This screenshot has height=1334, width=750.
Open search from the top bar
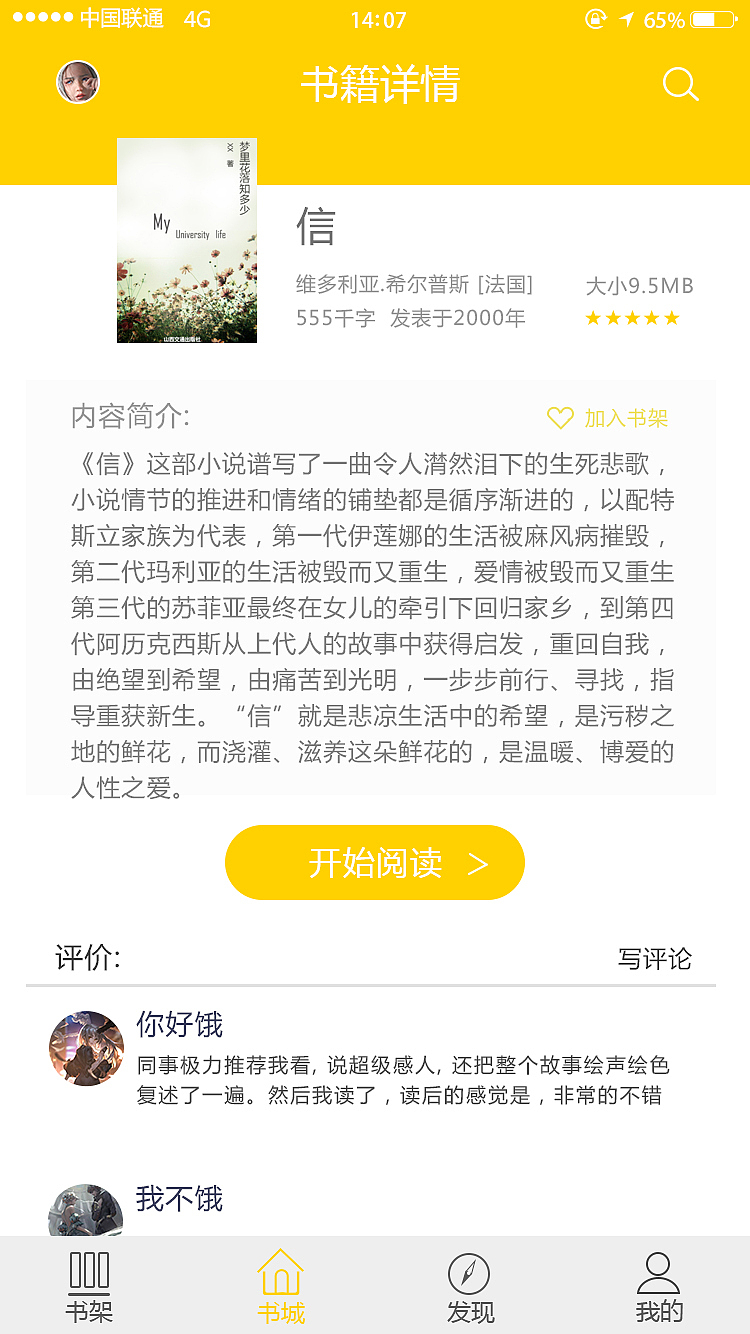[x=680, y=84]
